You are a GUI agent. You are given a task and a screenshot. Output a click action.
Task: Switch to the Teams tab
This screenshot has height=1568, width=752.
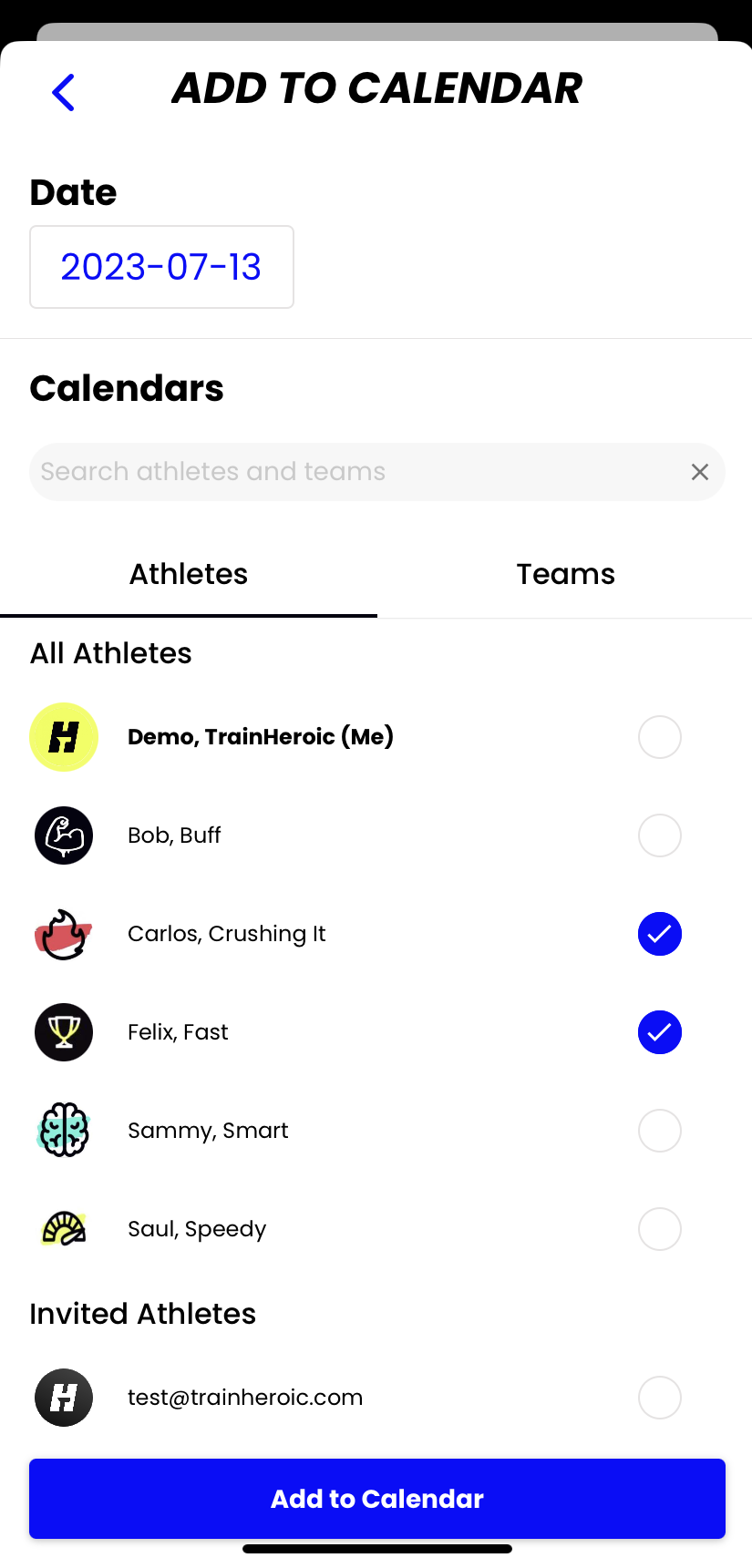coord(565,574)
